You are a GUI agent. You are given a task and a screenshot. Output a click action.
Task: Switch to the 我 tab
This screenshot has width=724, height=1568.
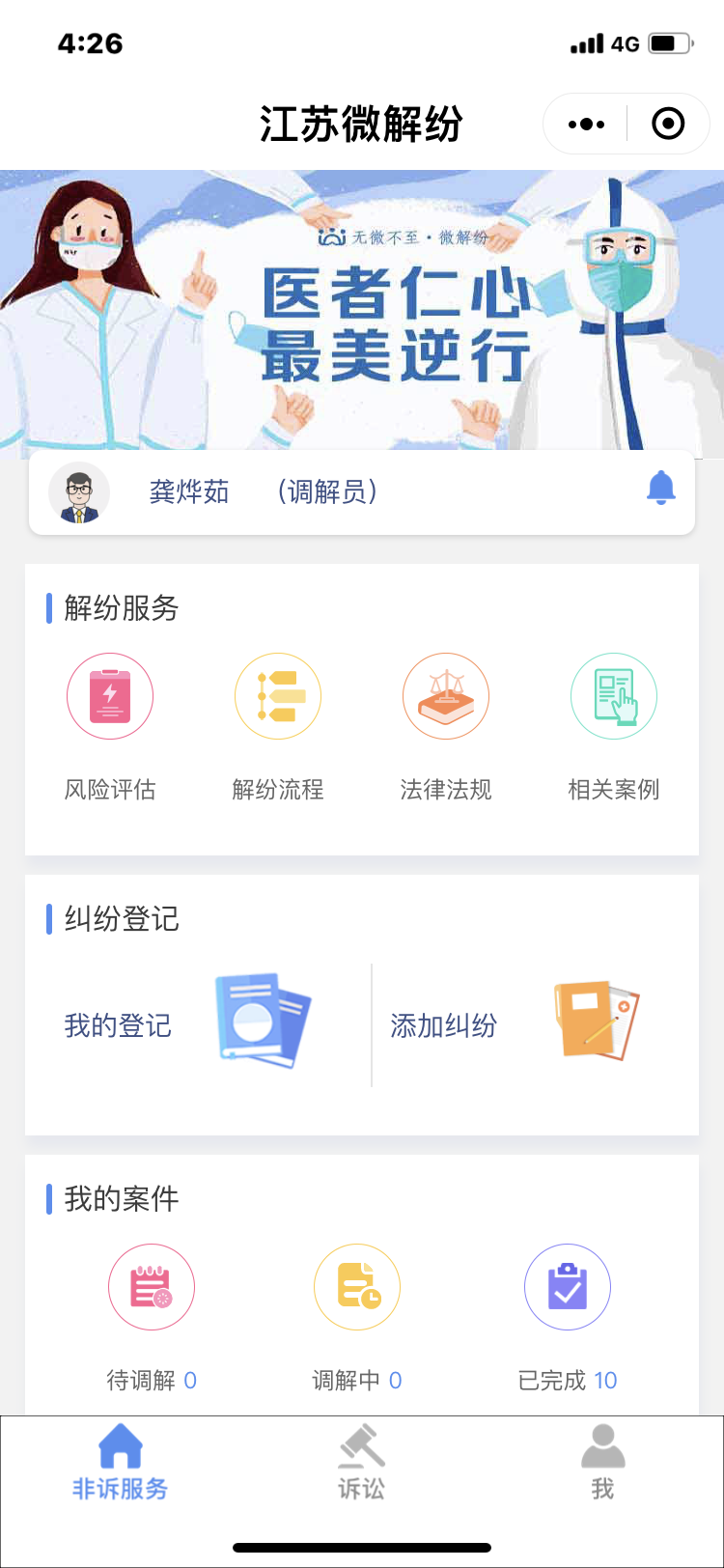[x=603, y=1463]
